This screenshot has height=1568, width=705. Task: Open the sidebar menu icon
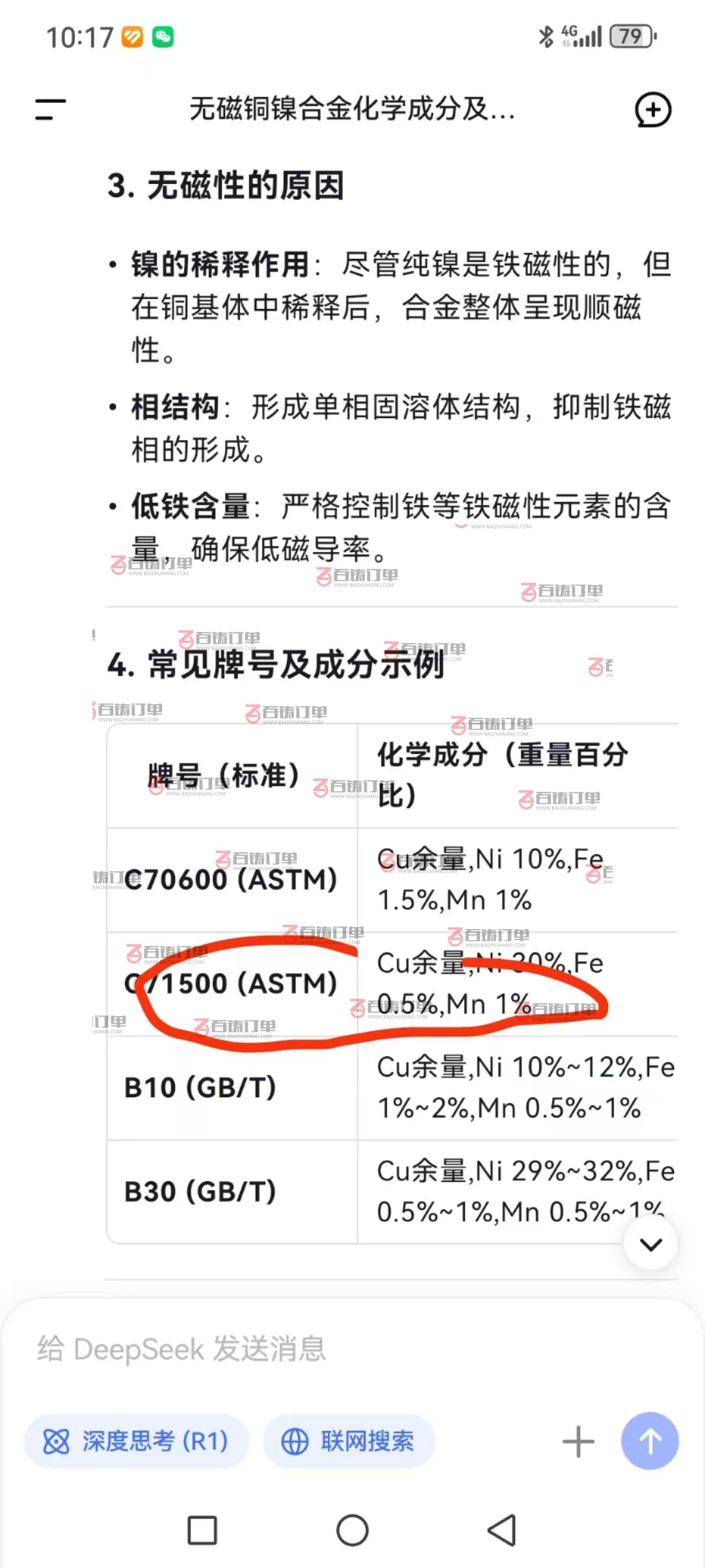(50, 109)
